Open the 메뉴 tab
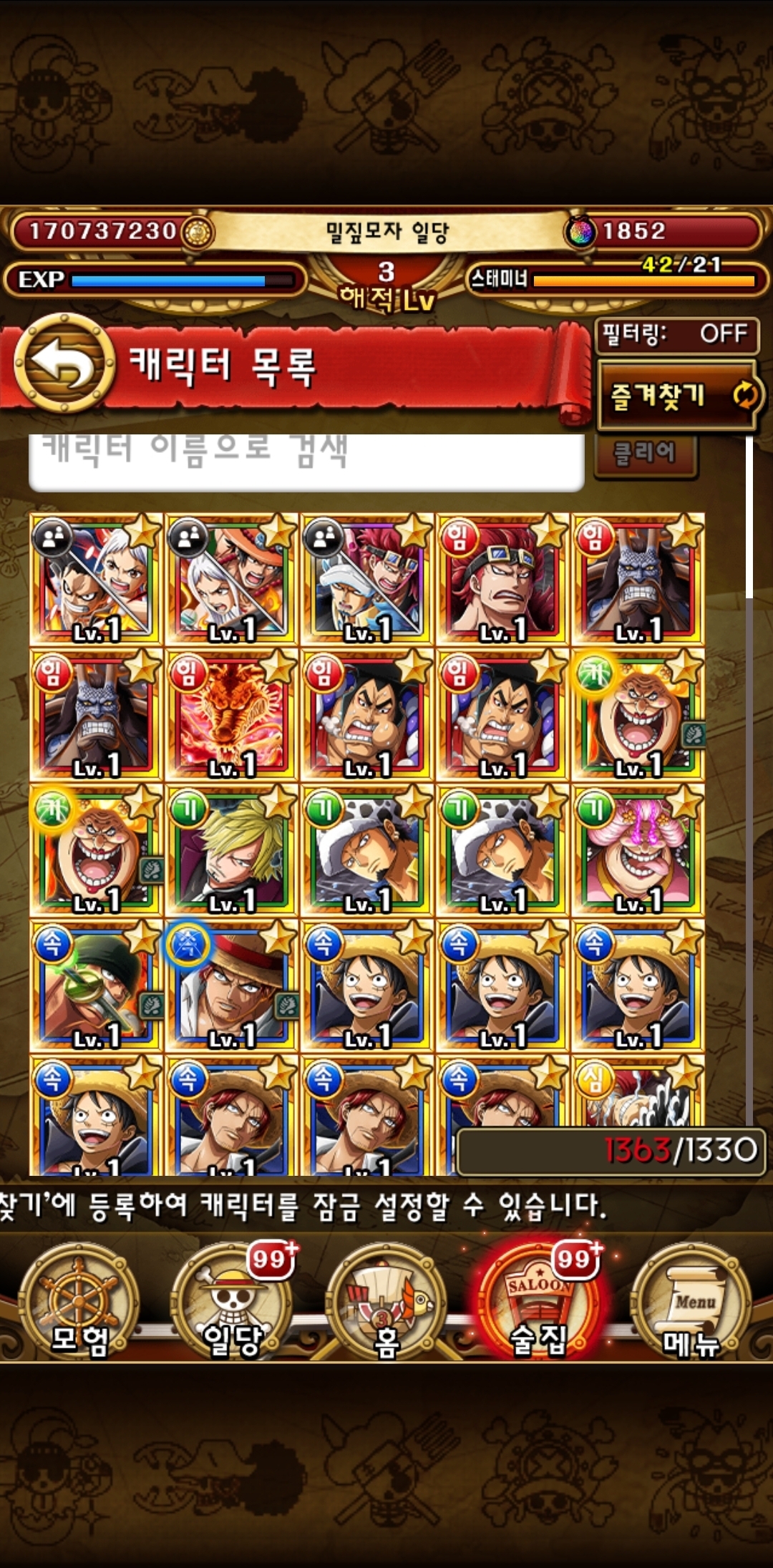 (x=691, y=1301)
